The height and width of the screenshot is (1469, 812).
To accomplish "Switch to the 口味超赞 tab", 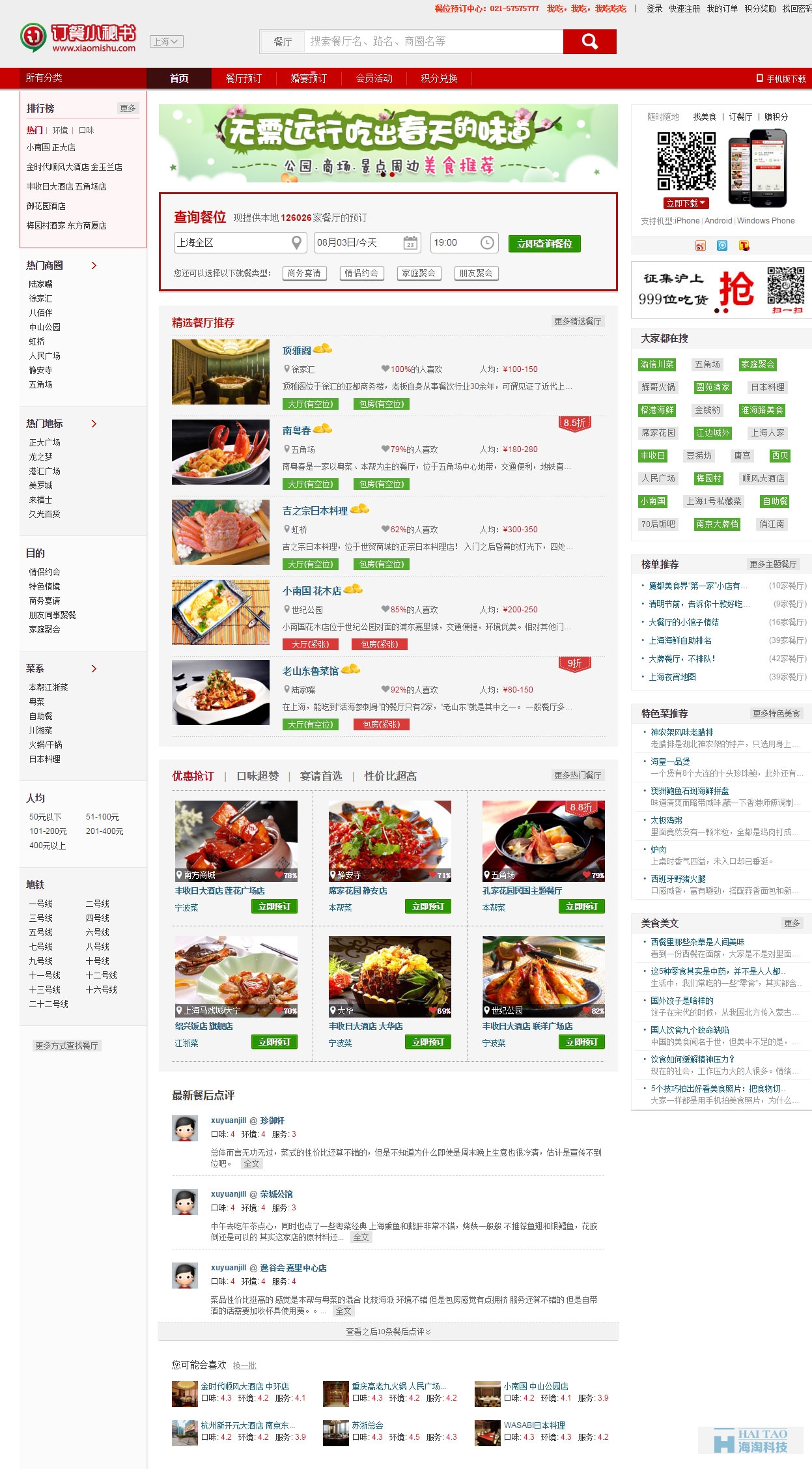I will (257, 776).
